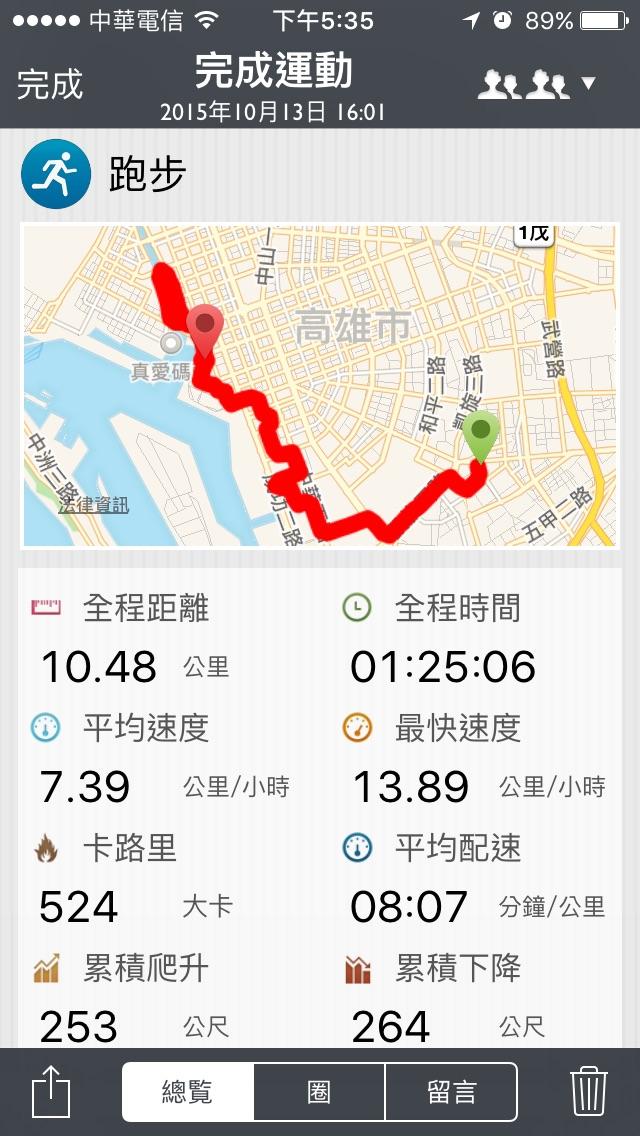Screen dimensions: 640x1136
Task: Open the running route map
Action: 320,385
